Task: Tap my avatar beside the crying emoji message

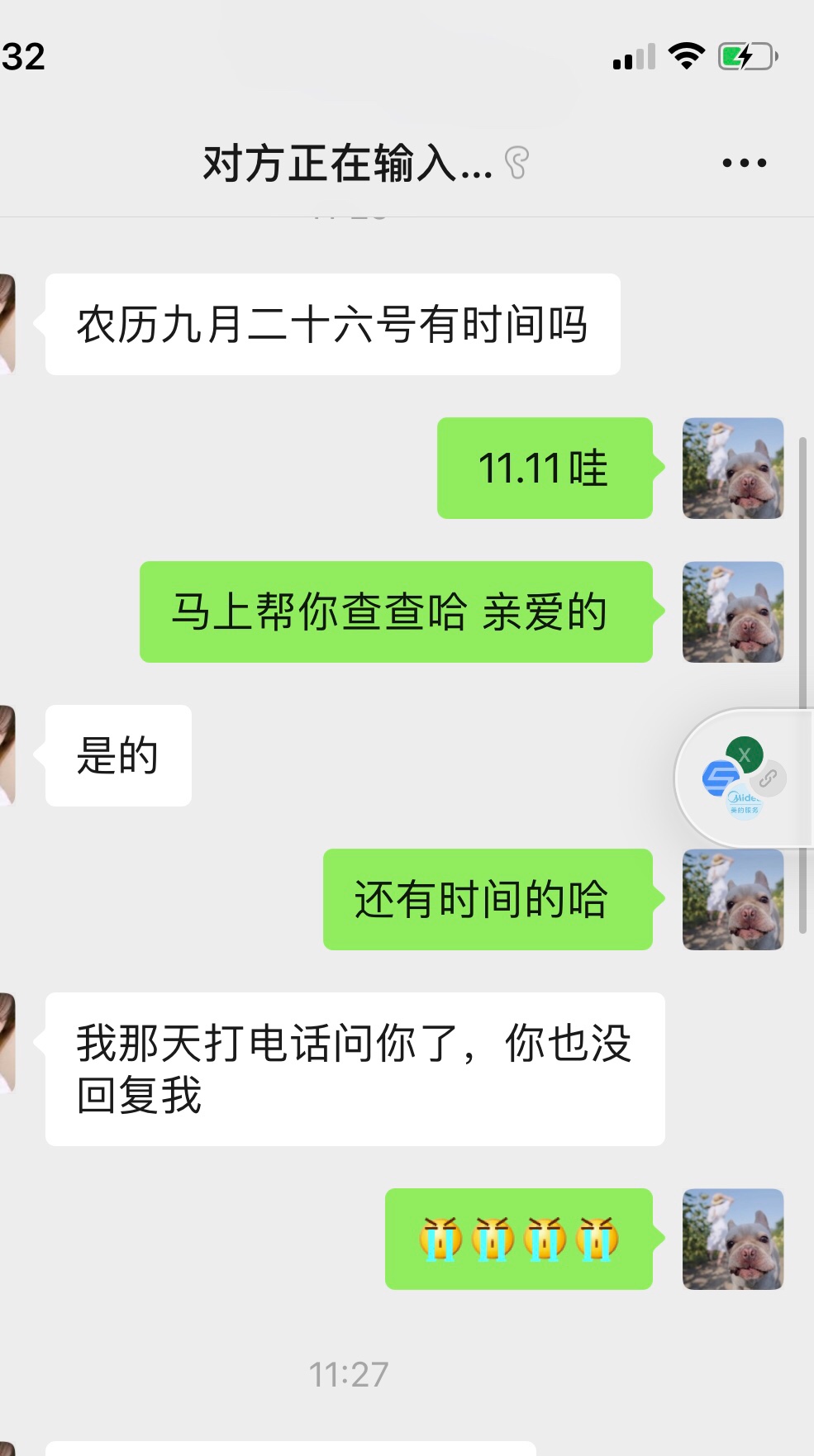Action: (733, 1239)
